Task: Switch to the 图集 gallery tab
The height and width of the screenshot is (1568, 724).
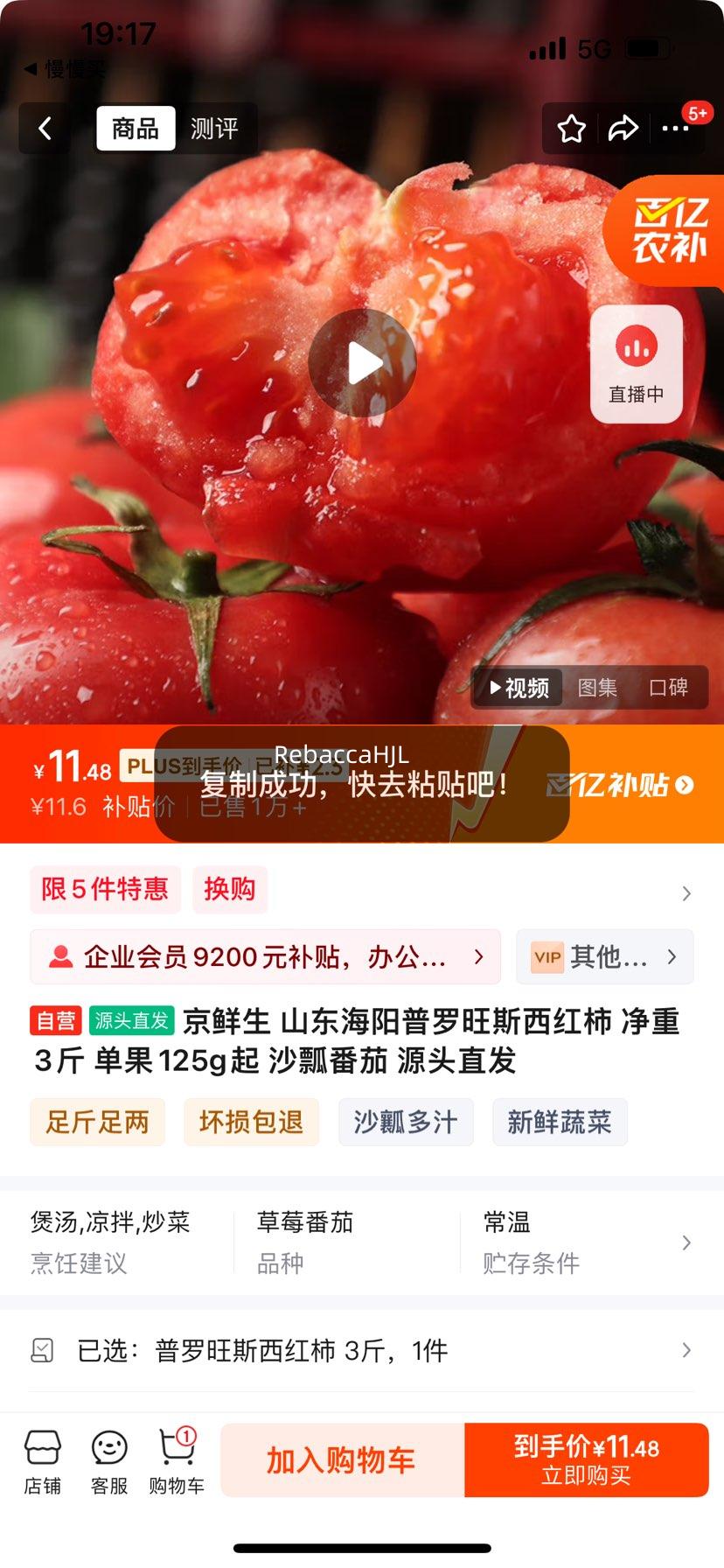Action: tap(597, 688)
